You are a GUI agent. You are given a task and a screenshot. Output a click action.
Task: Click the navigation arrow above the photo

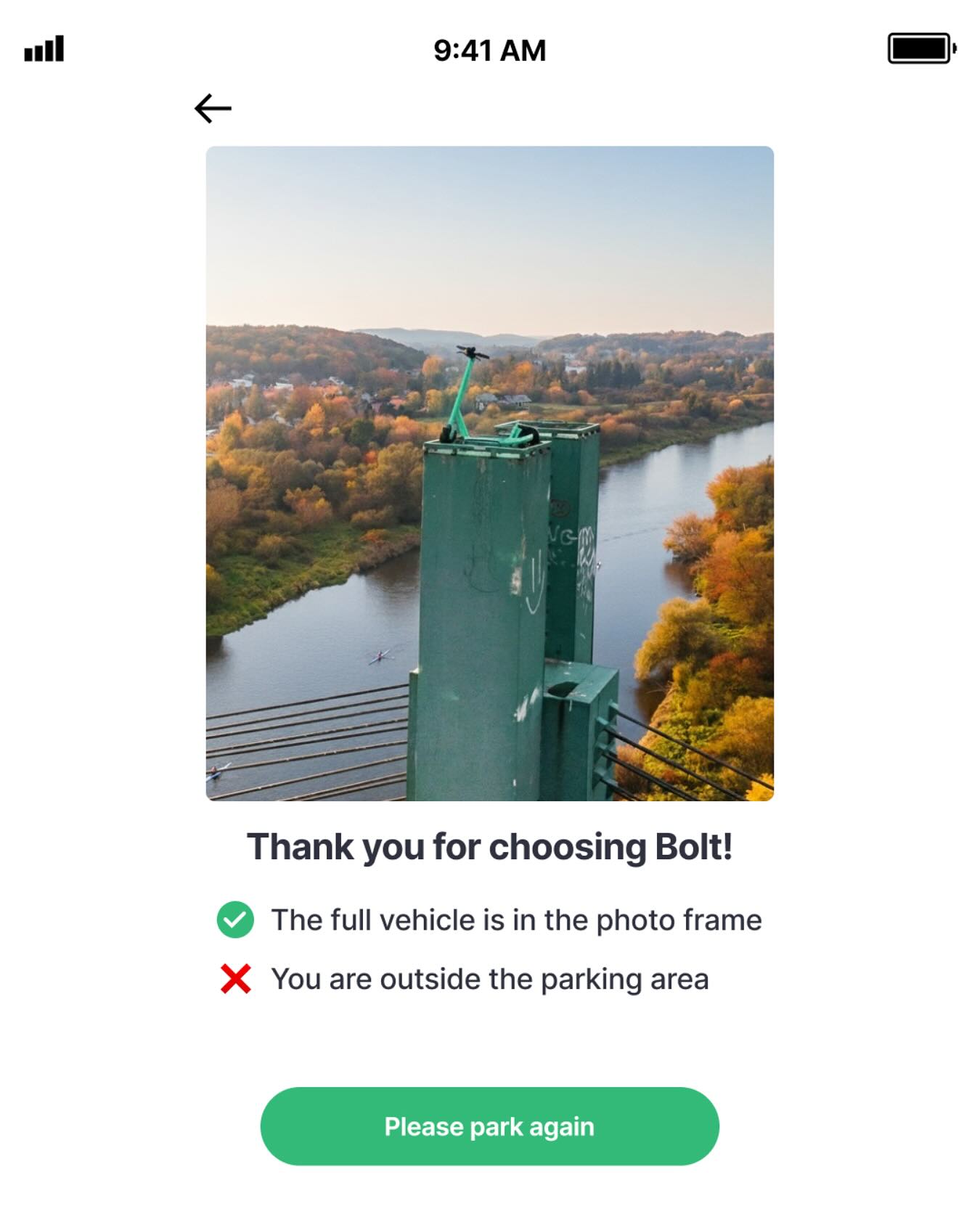213,107
